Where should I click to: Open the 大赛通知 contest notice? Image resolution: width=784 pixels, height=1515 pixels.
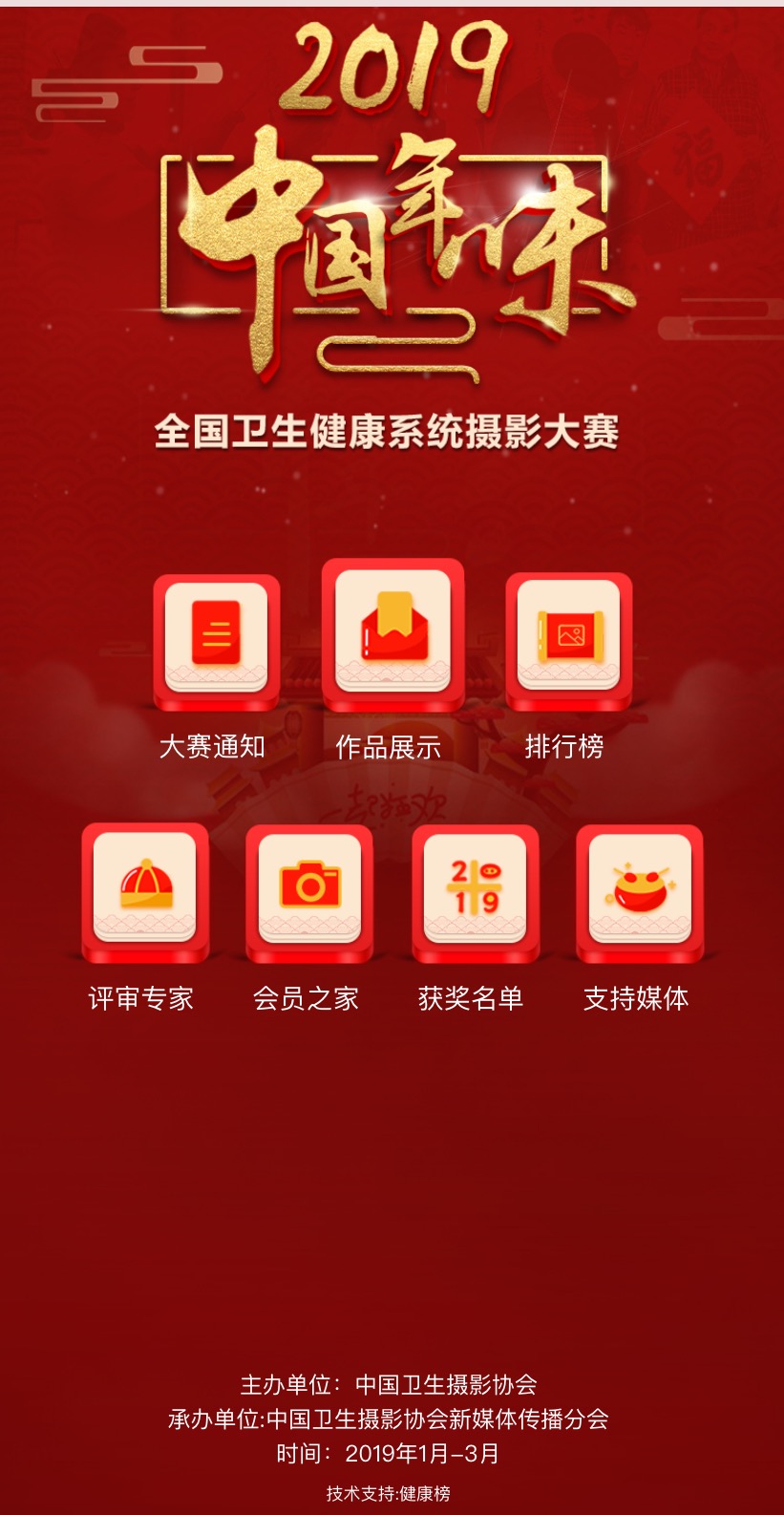(x=216, y=641)
